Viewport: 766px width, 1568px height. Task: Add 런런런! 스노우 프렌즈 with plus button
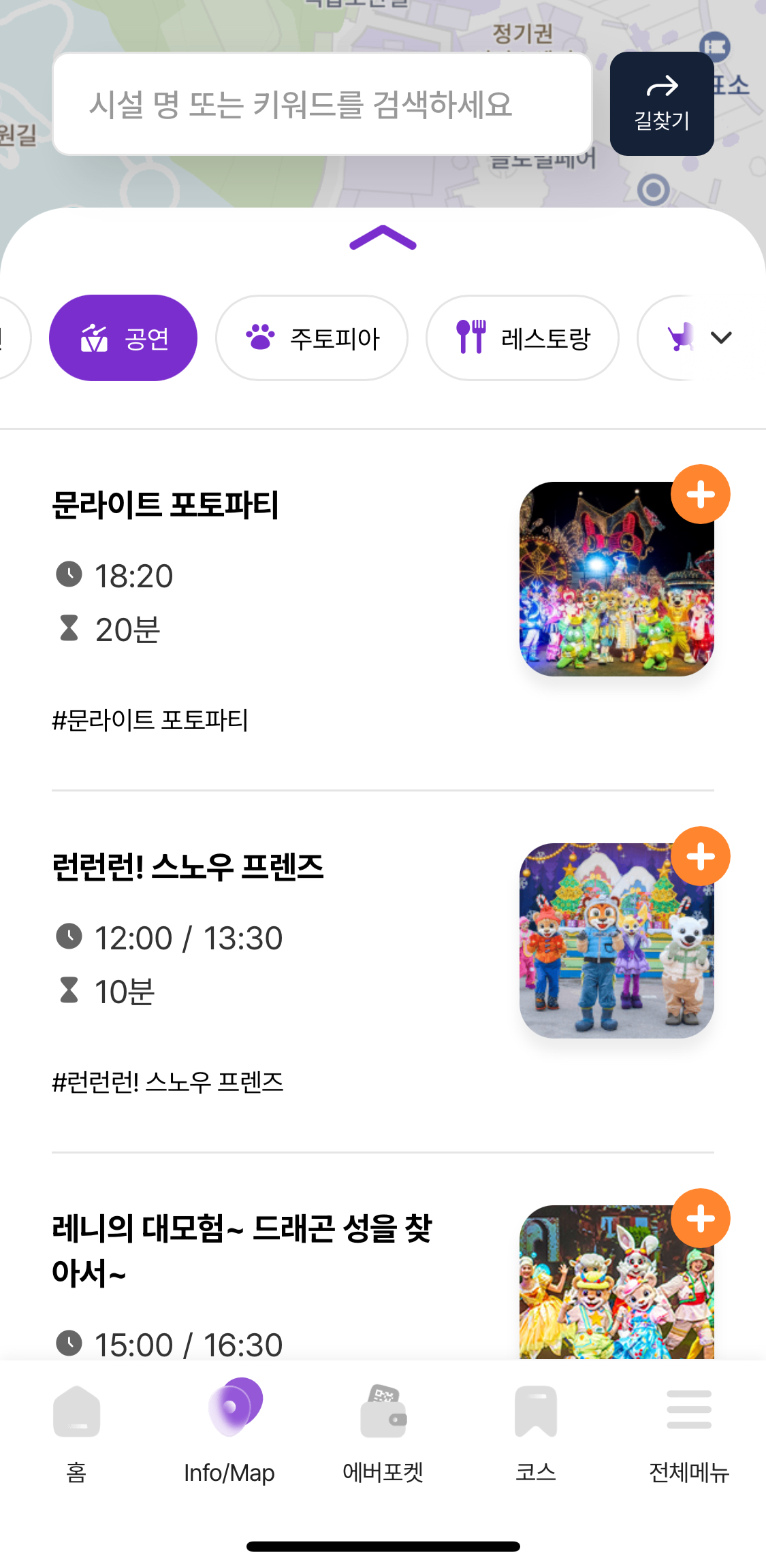point(701,856)
